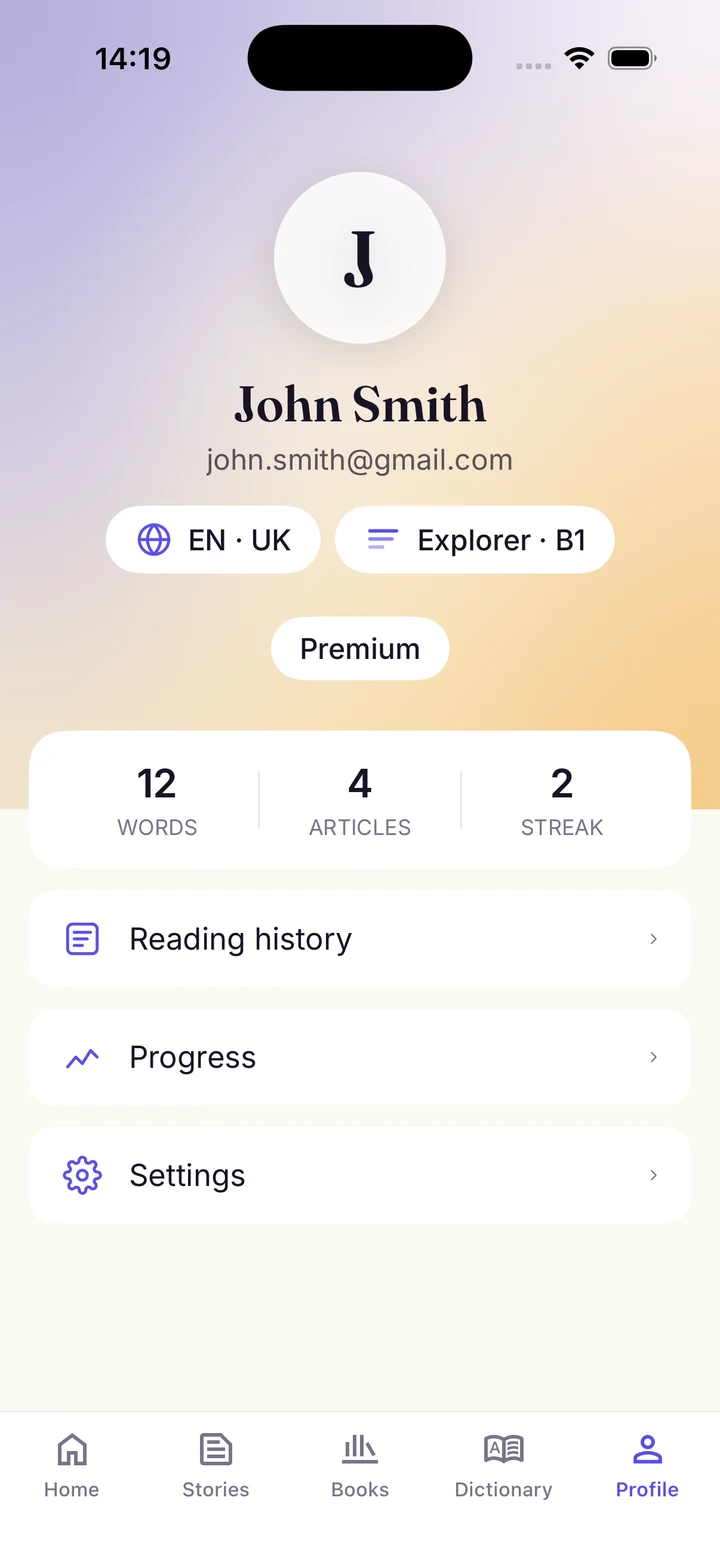Image resolution: width=720 pixels, height=1565 pixels.
Task: Tap the Premium badge
Action: [360, 649]
